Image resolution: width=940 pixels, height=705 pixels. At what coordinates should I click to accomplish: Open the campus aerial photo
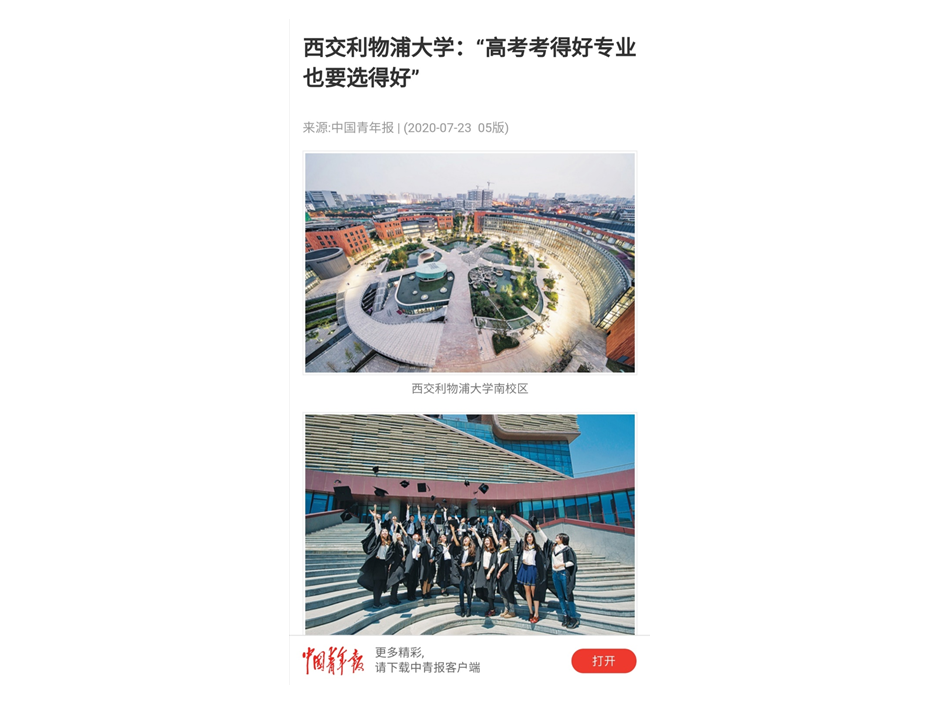469,263
